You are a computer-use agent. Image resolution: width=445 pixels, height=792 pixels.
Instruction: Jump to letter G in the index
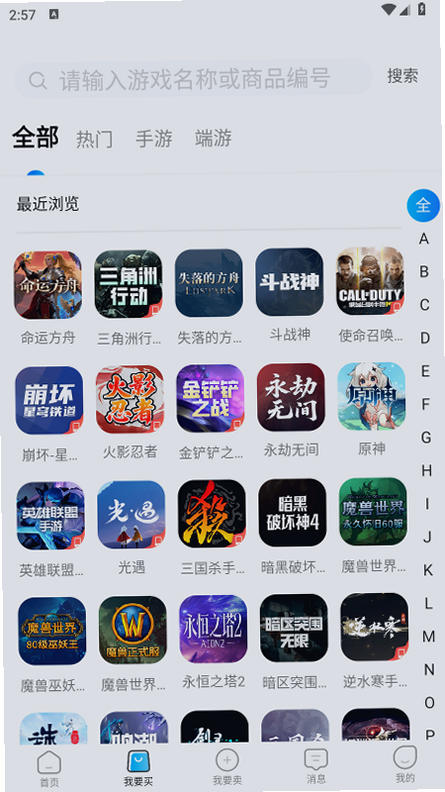coord(426,437)
